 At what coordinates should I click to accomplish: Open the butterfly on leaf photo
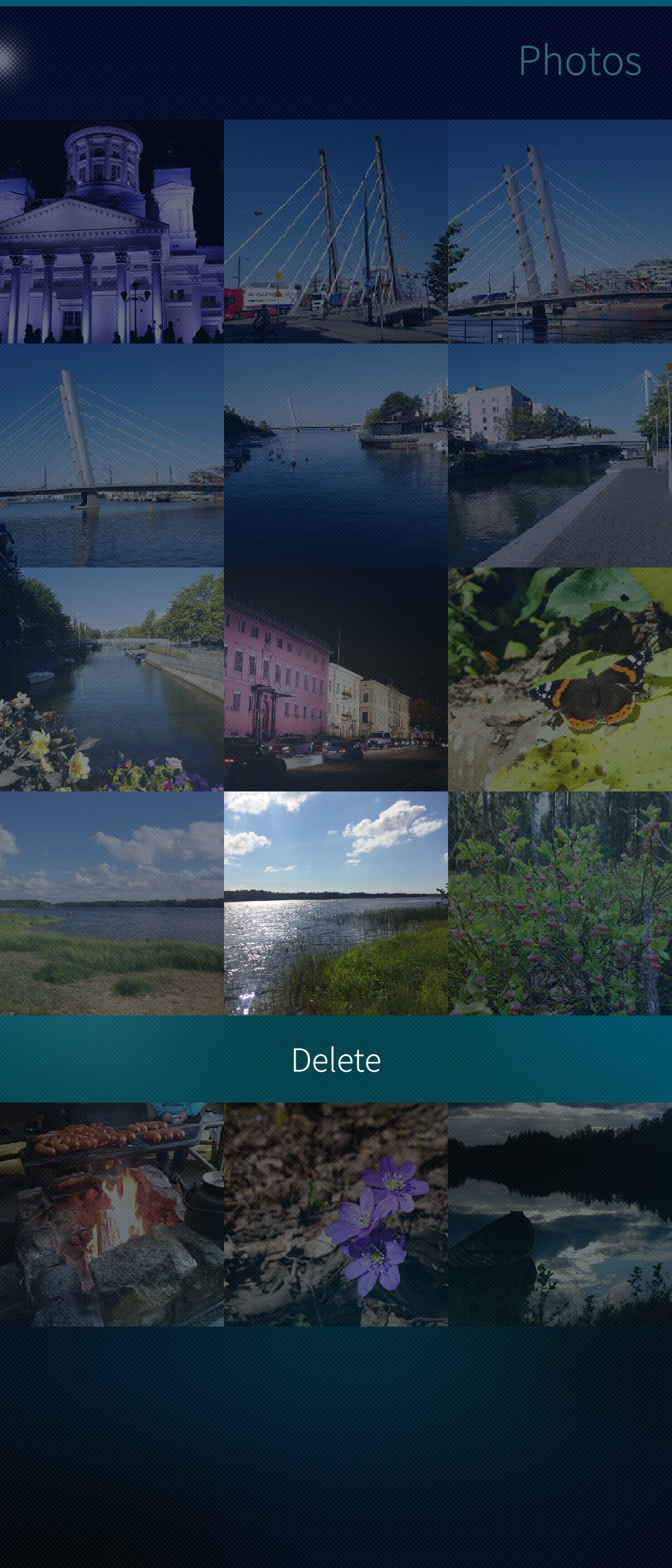(x=560, y=679)
